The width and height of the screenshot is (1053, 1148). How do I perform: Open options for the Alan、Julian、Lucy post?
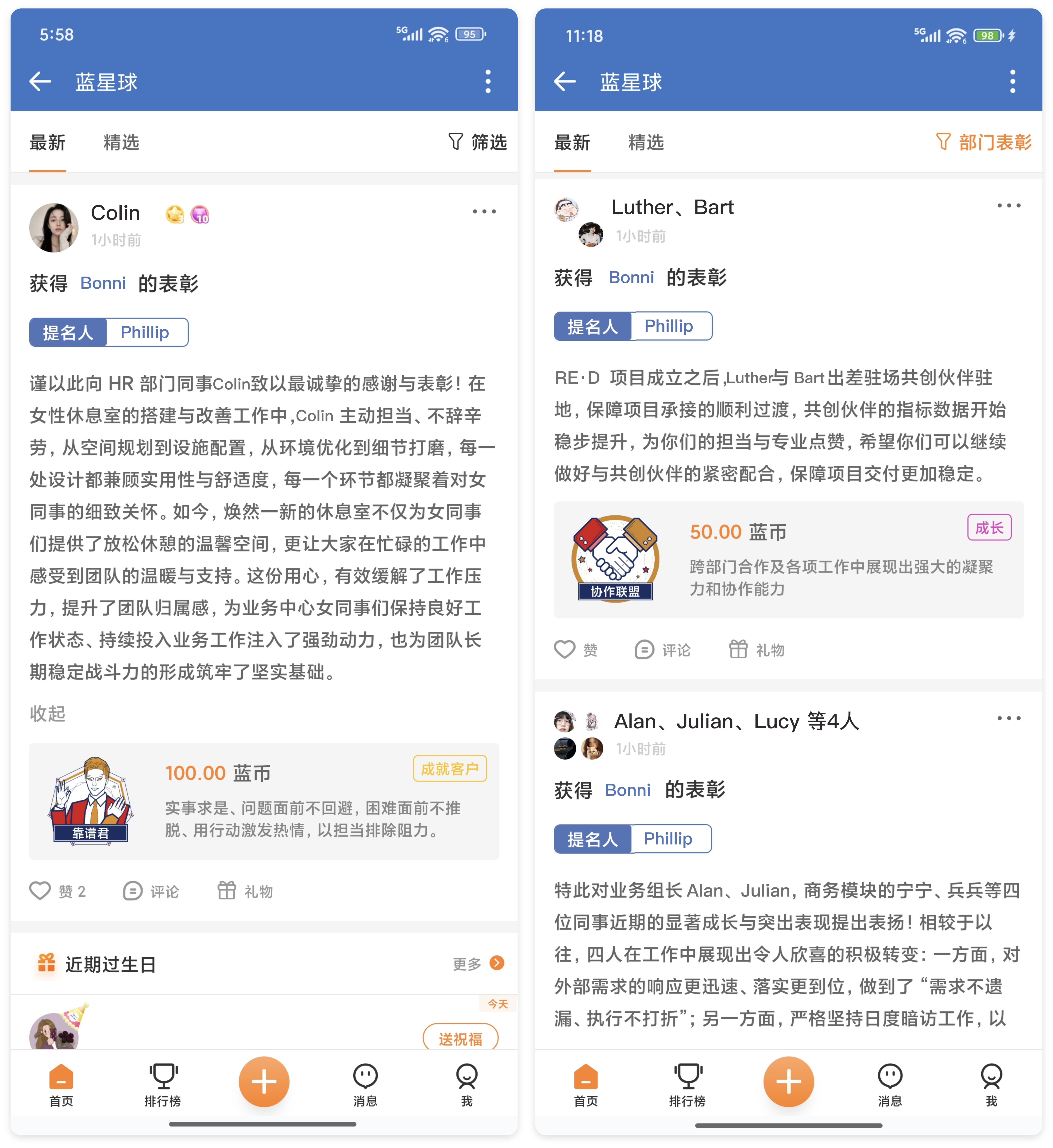point(1009,718)
